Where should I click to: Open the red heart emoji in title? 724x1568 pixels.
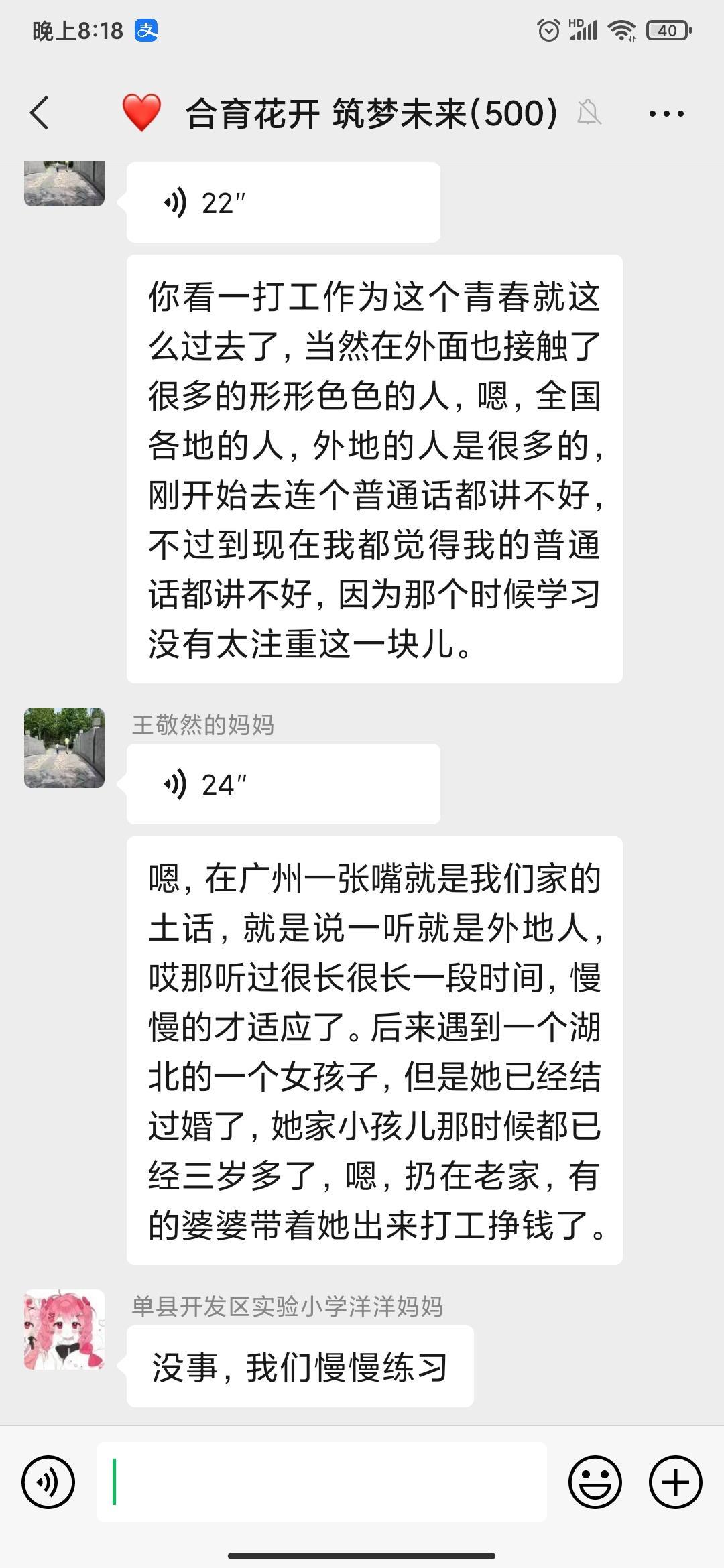pyautogui.click(x=141, y=111)
